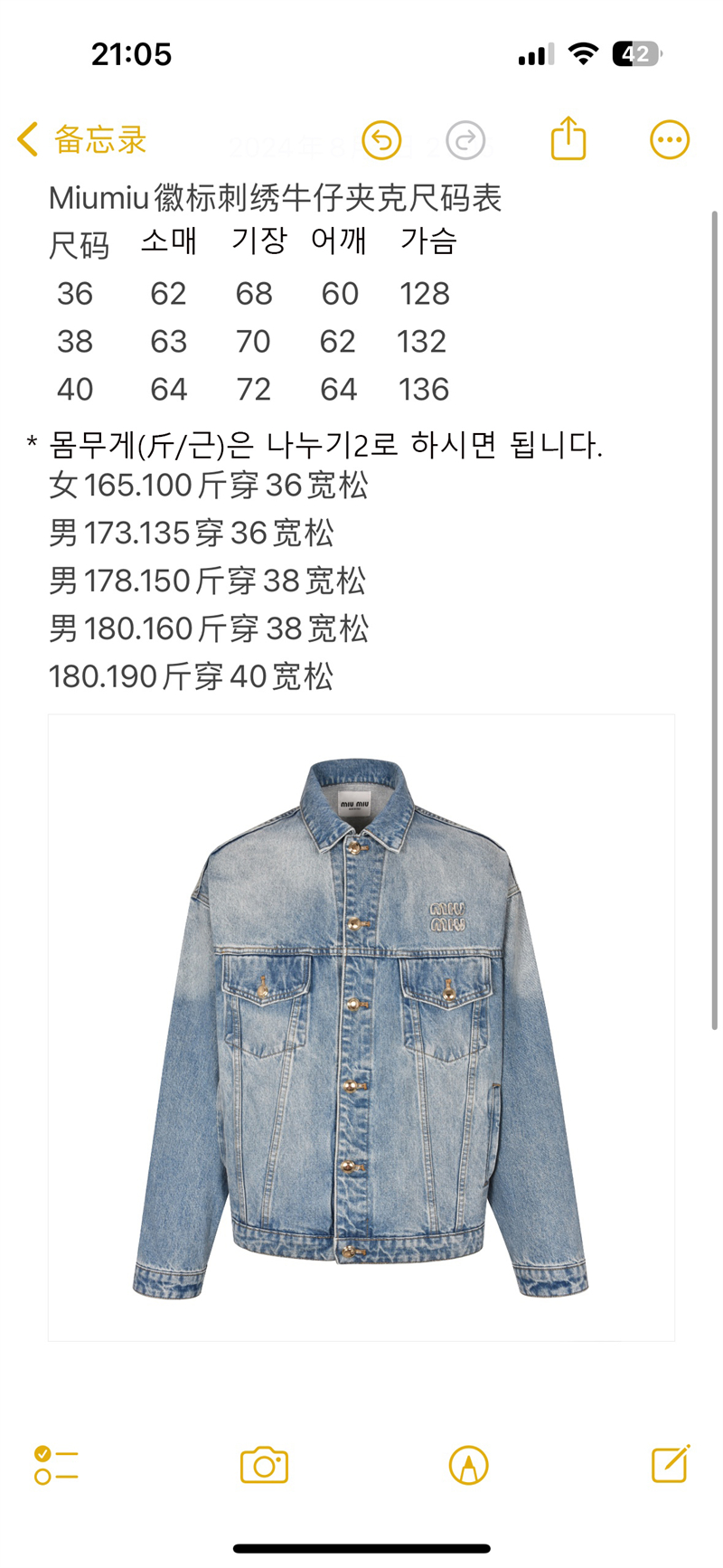Tap the undo arrow
This screenshot has height=1568, width=723.
(380, 139)
